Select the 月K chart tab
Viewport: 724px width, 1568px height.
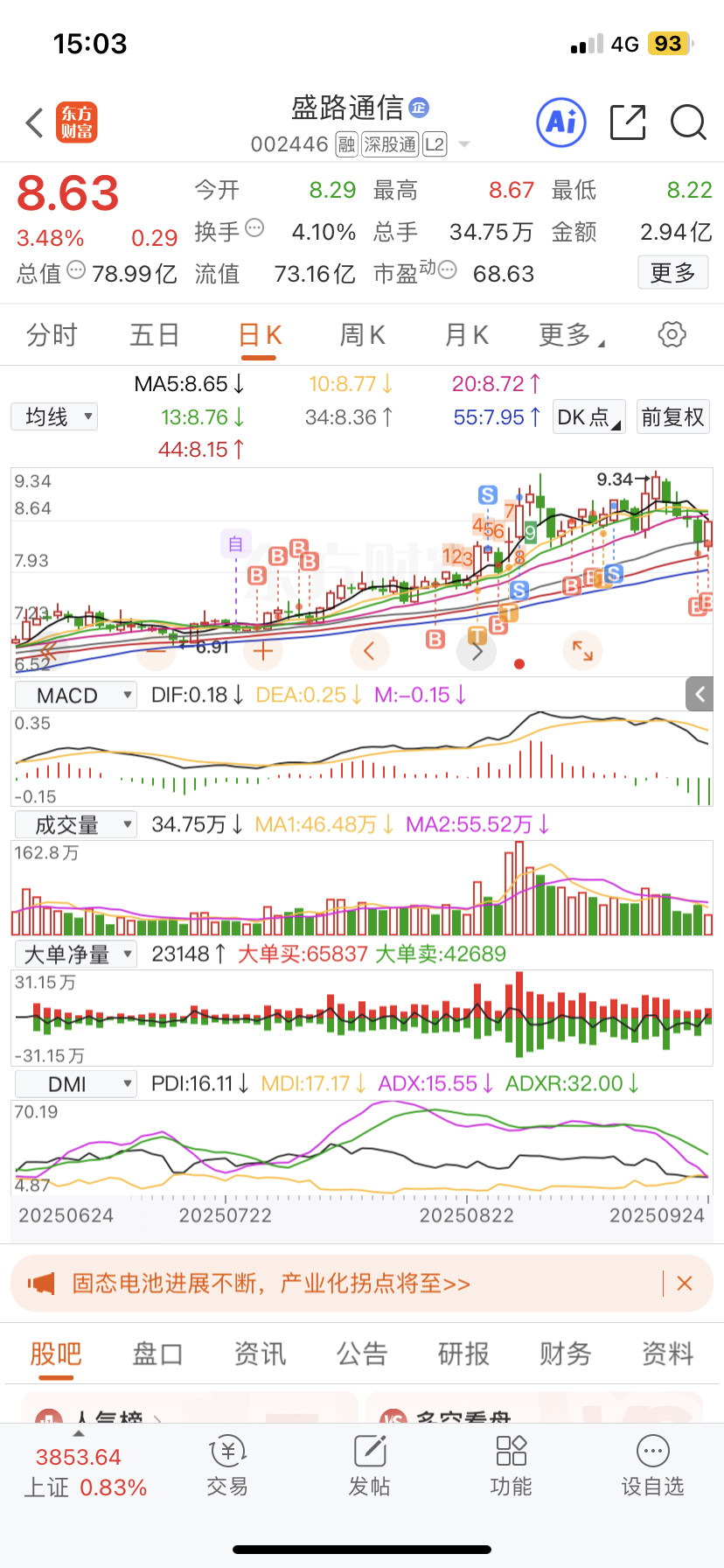tap(466, 335)
